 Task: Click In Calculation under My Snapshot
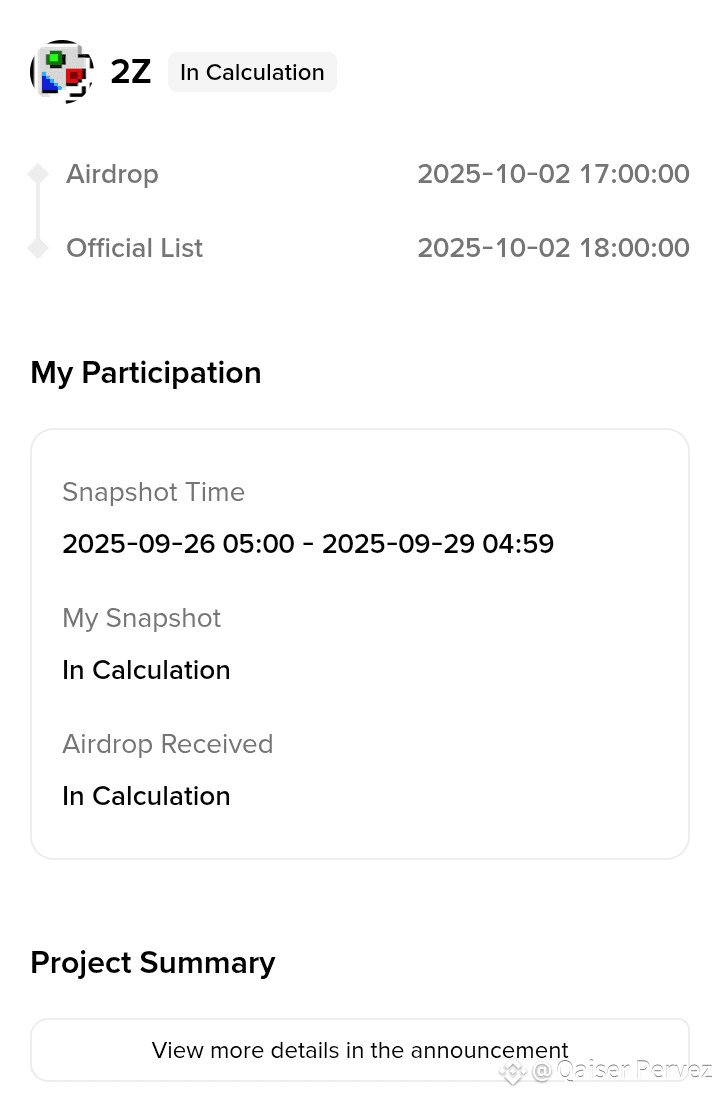(x=146, y=669)
